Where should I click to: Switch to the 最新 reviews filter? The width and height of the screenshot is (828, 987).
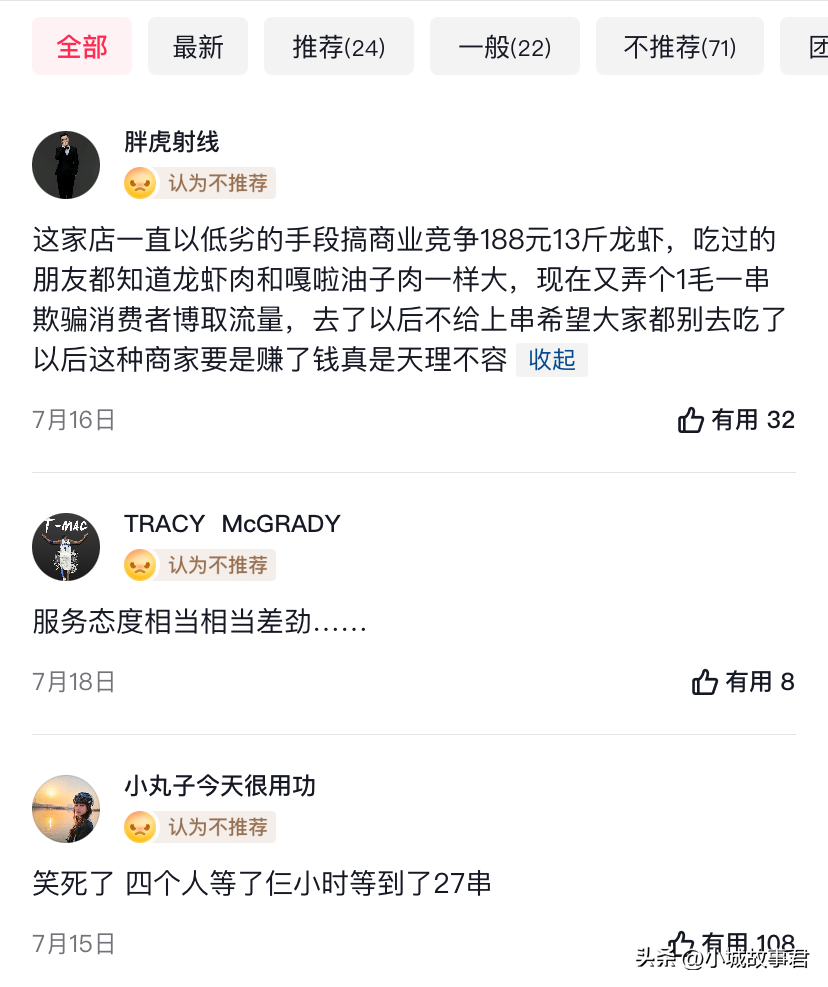[x=198, y=47]
